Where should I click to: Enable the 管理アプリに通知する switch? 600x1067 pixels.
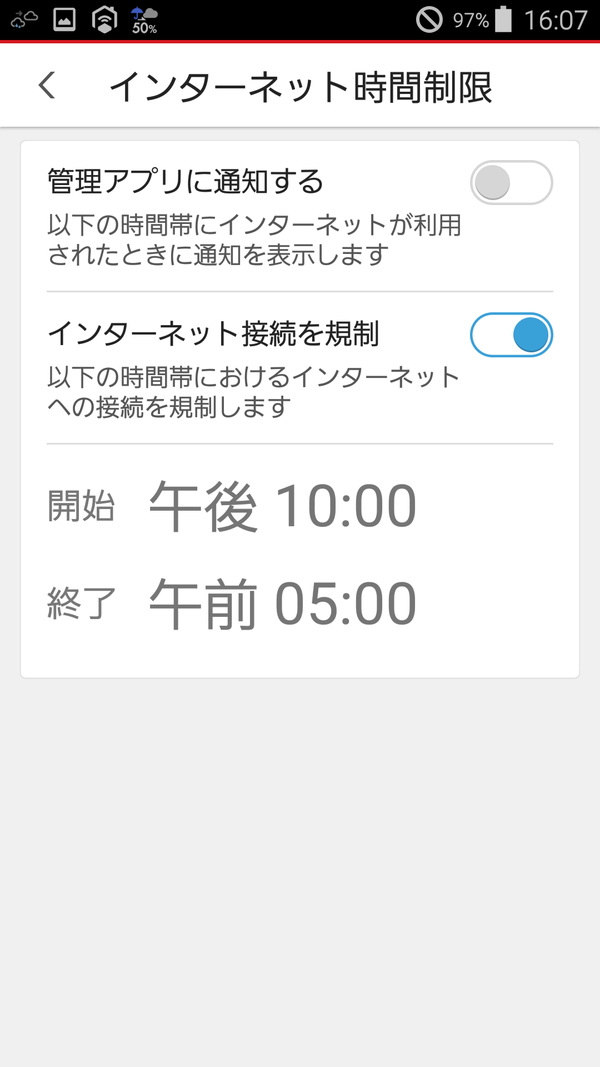click(510, 183)
